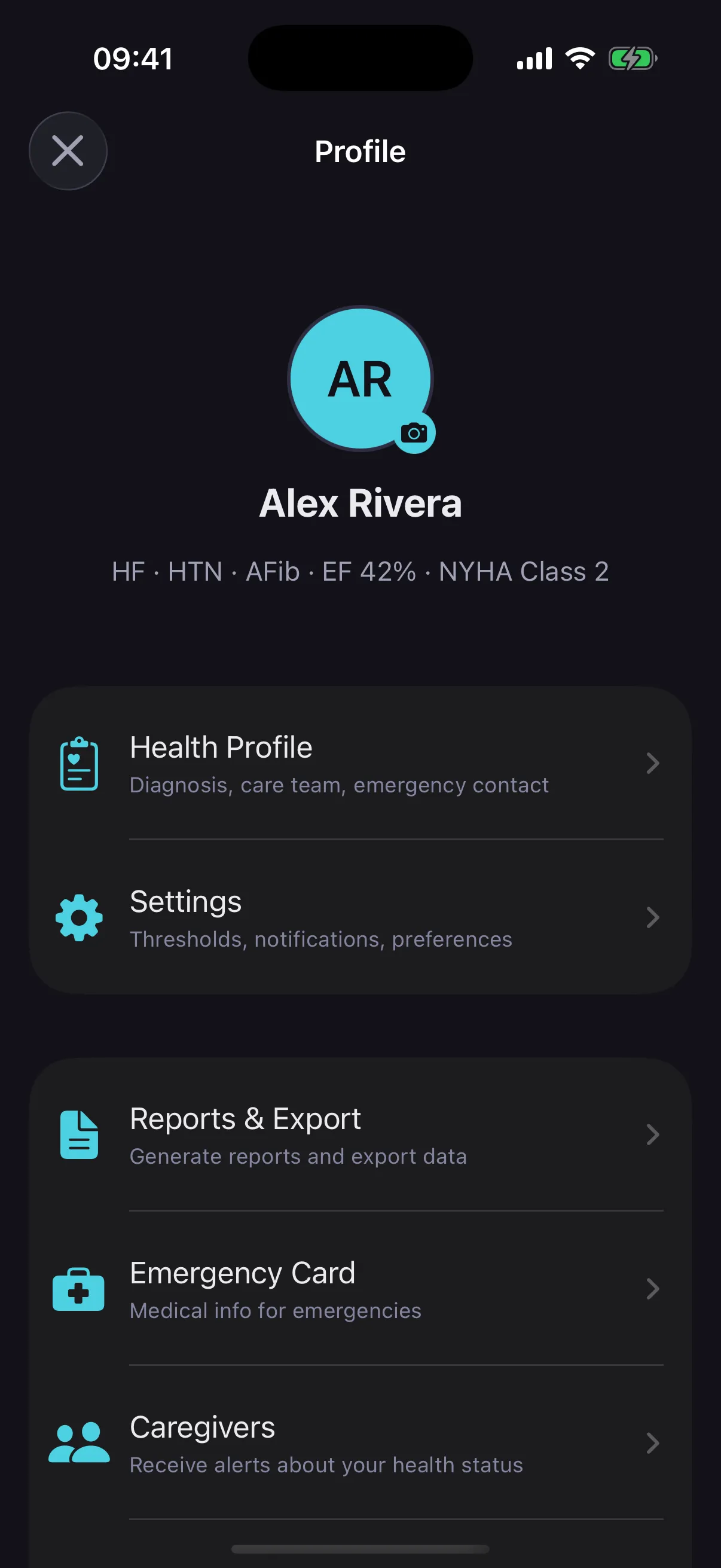Click the Emergency Card medical kit icon
This screenshot has height=1568, width=721.
pos(79,1289)
